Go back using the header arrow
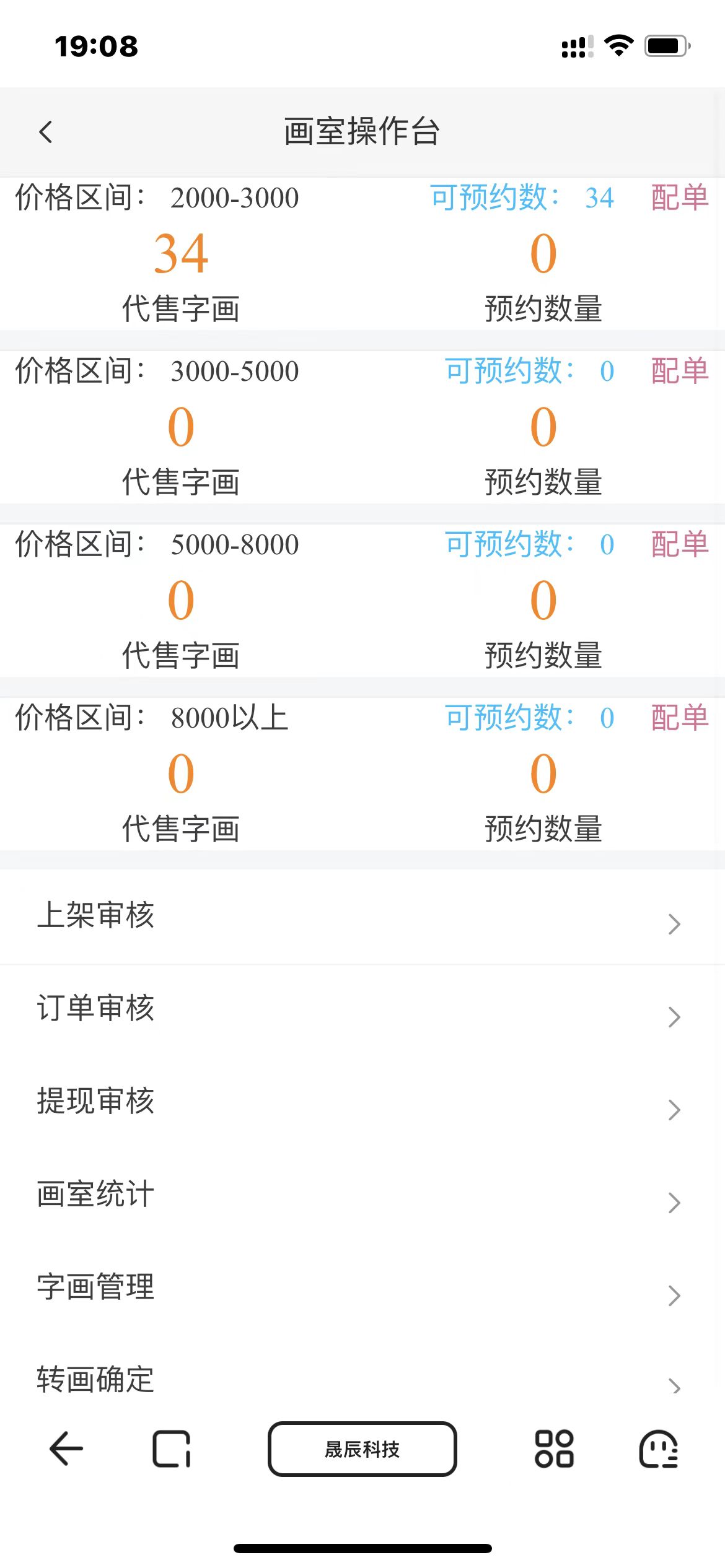Viewport: 725px width, 1568px height. coord(46,132)
